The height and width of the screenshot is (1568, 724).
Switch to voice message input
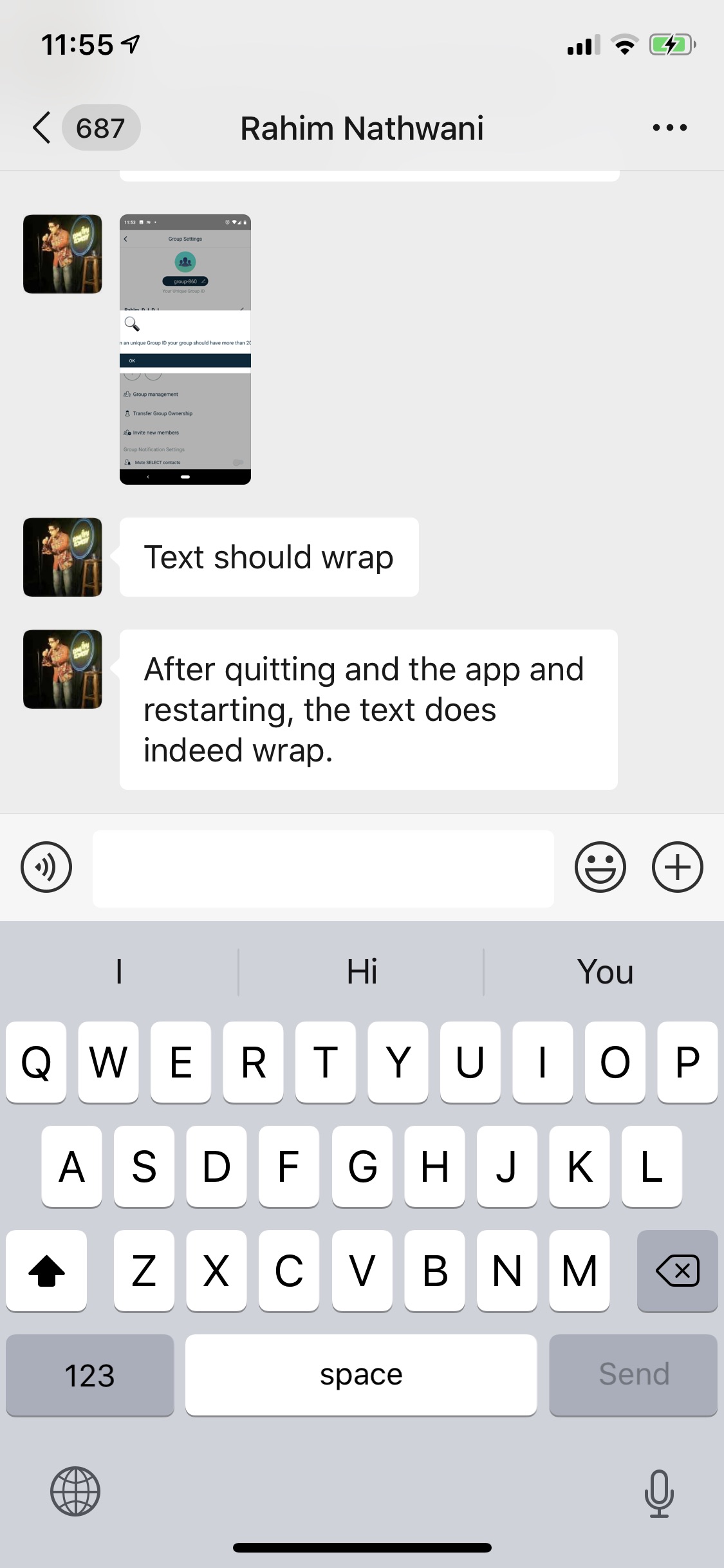click(x=46, y=866)
